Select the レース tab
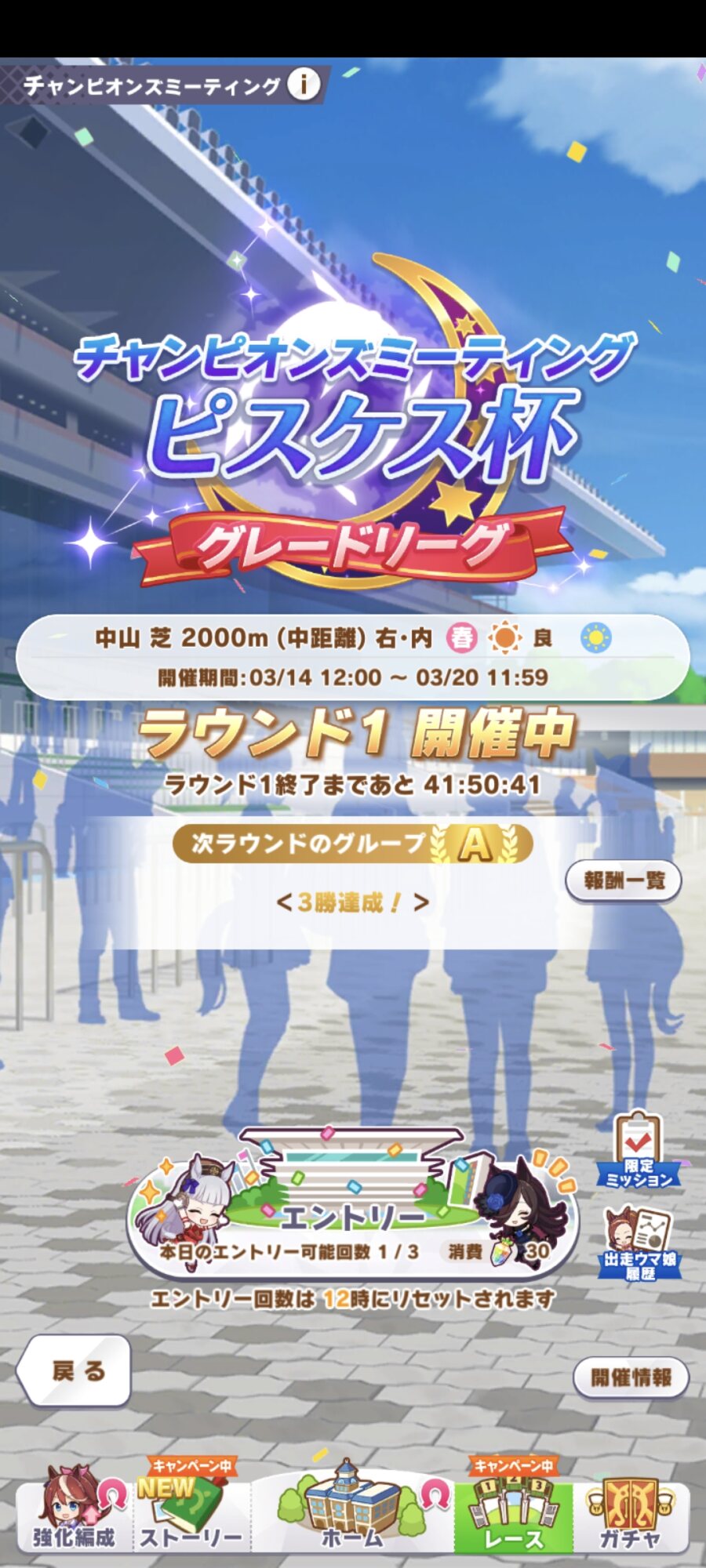This screenshot has width=706, height=1568. 513,1507
